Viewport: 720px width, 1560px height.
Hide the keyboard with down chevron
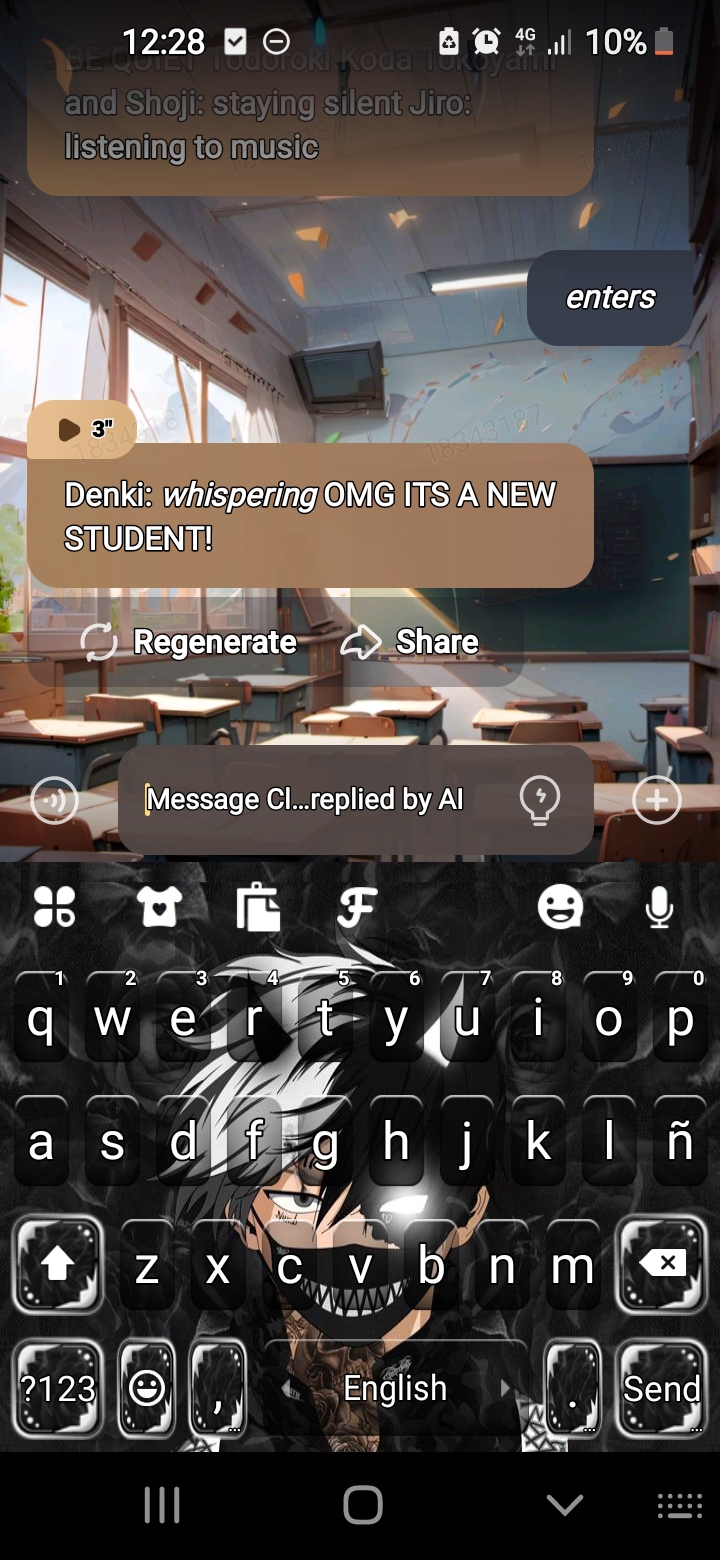(565, 1504)
